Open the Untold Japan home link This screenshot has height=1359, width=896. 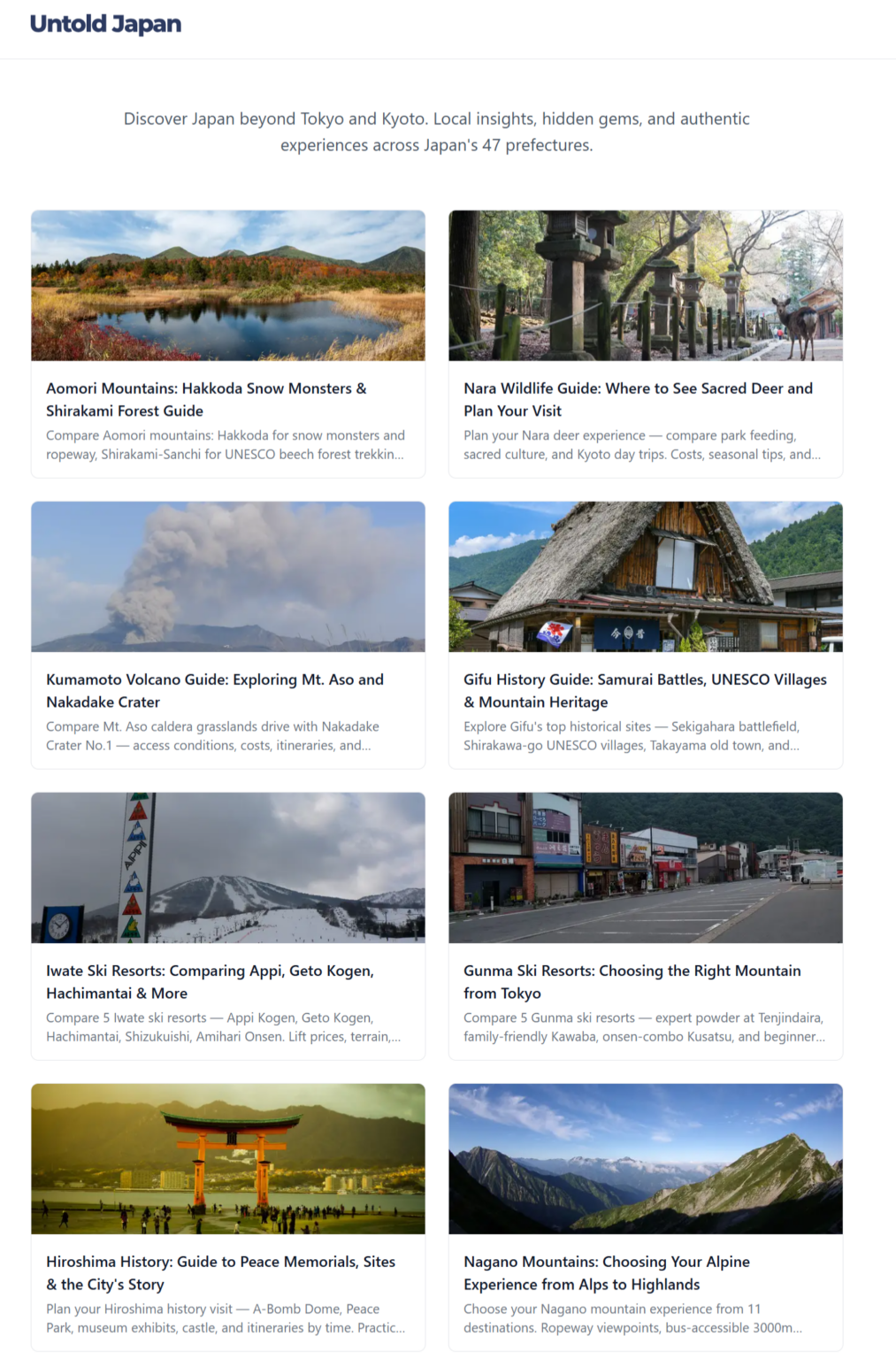tap(105, 24)
